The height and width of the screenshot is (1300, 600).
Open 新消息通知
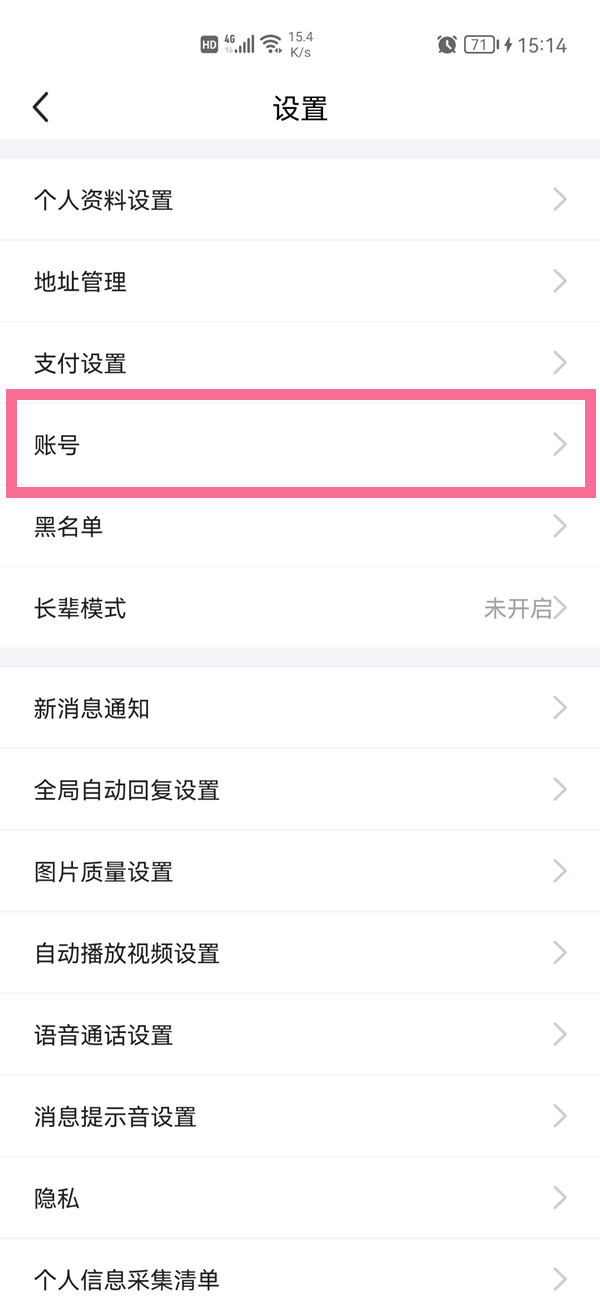pos(300,709)
